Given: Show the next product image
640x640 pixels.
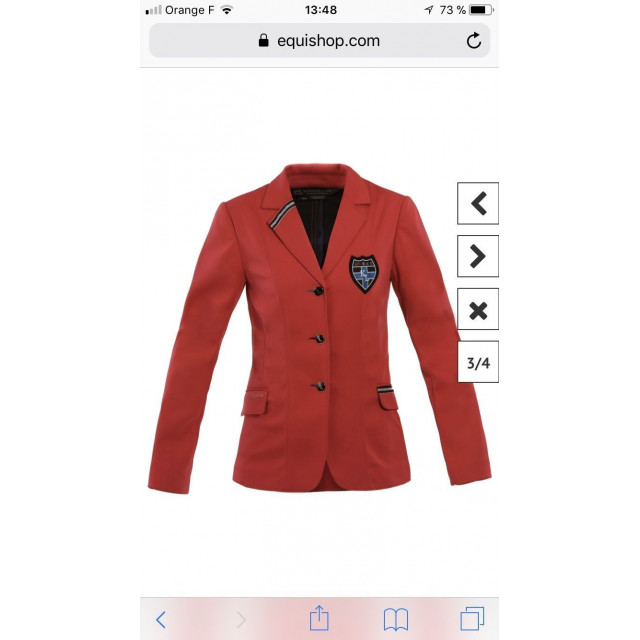Looking at the screenshot, I should coord(478,257).
